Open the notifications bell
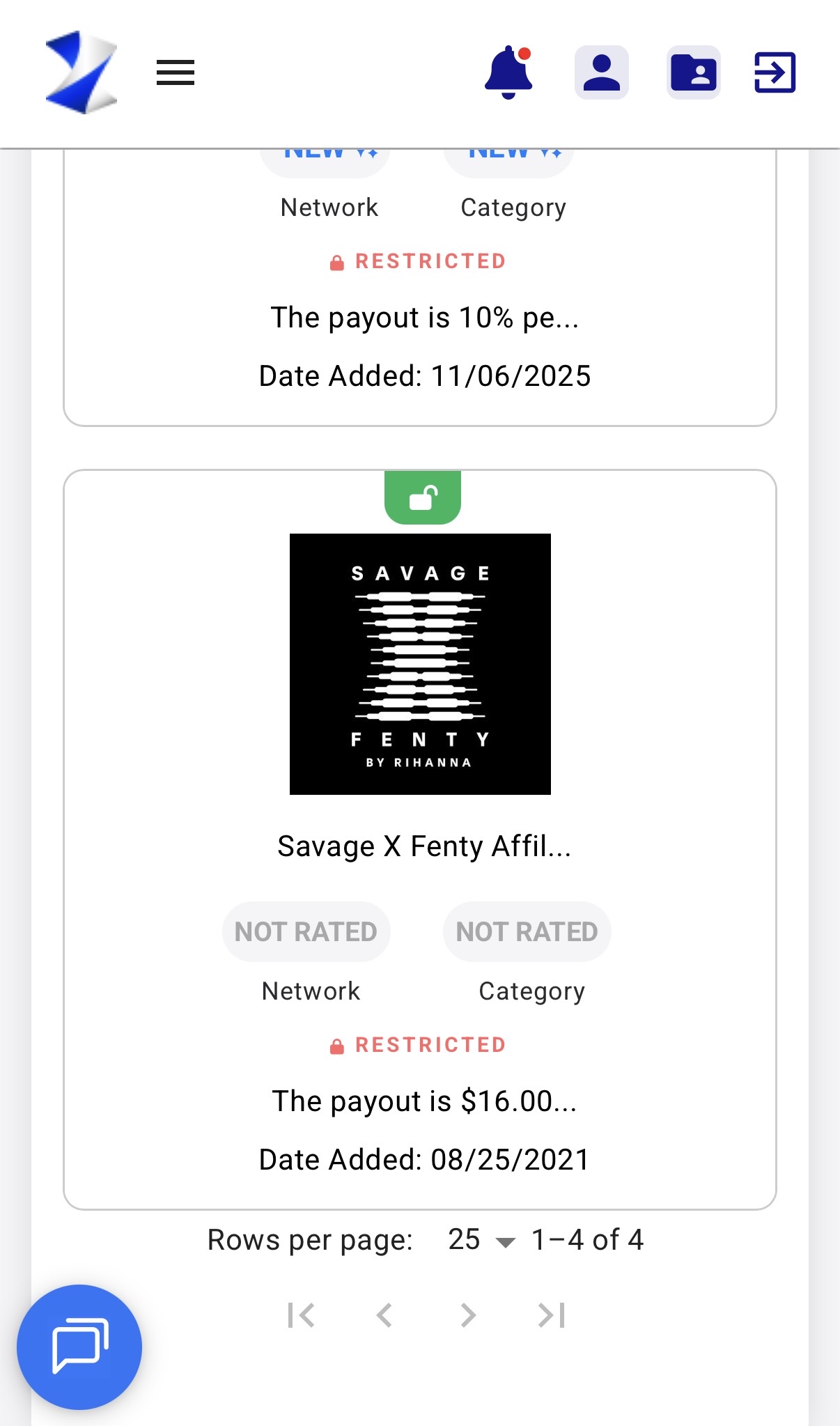Screen dimensions: 840x1426 click(508, 72)
